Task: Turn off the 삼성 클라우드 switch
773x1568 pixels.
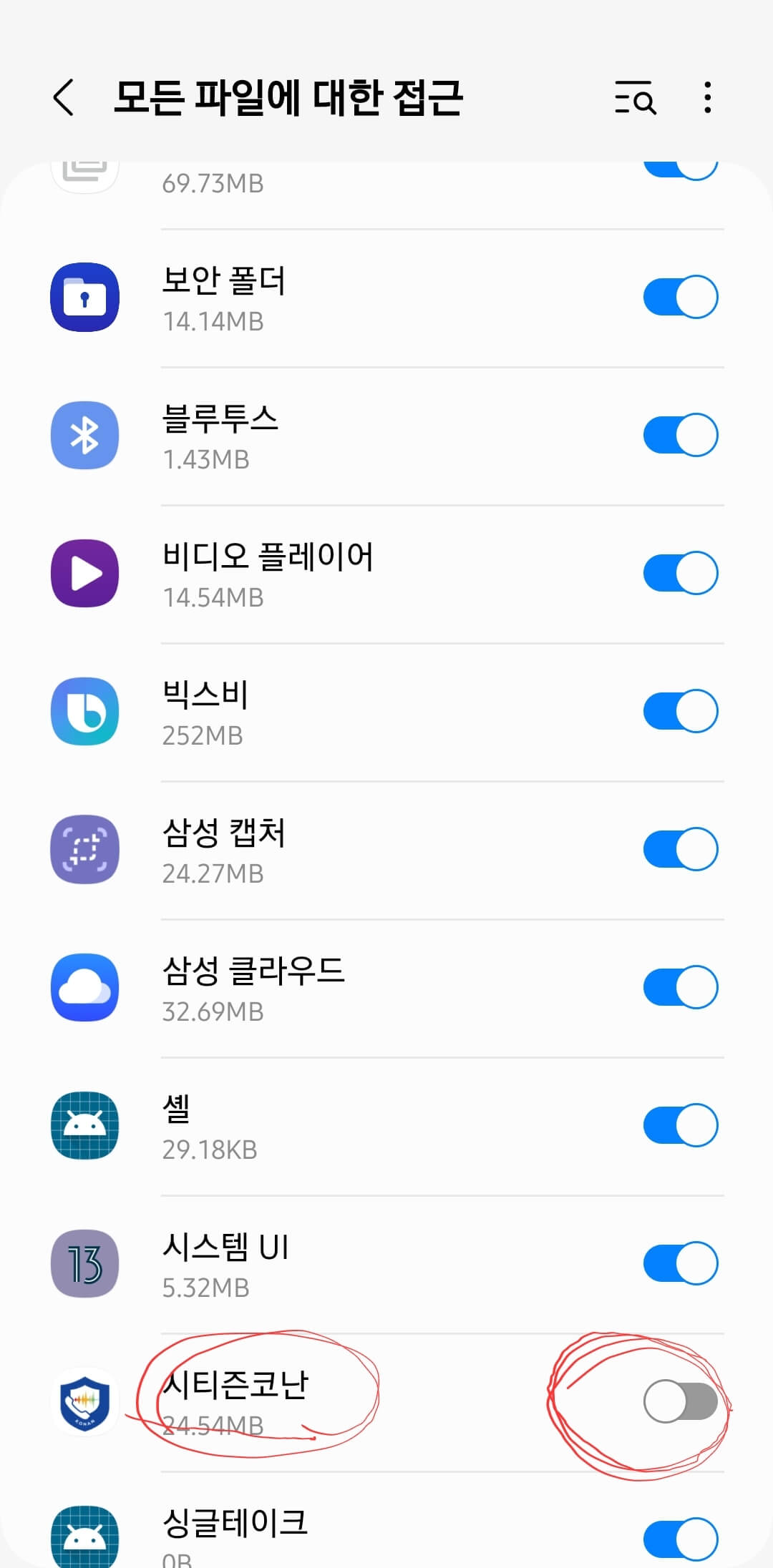Action: click(680, 987)
